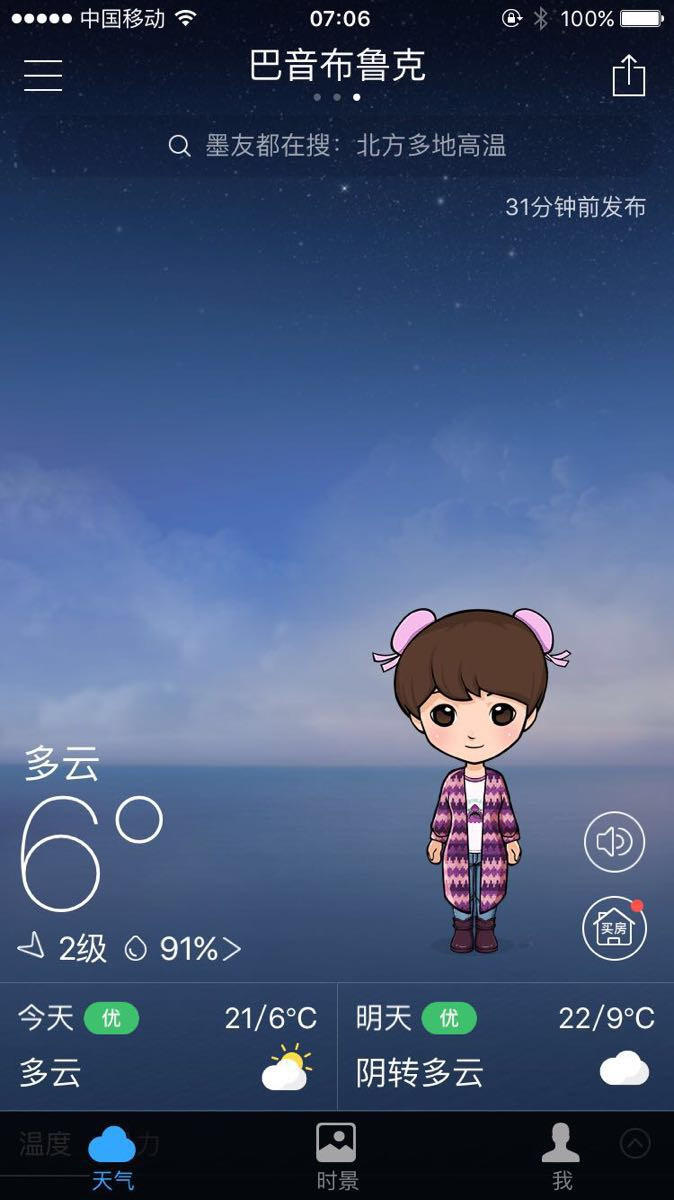View today's 今天 forecast card
This screenshot has height=1200, width=674.
point(168,1046)
